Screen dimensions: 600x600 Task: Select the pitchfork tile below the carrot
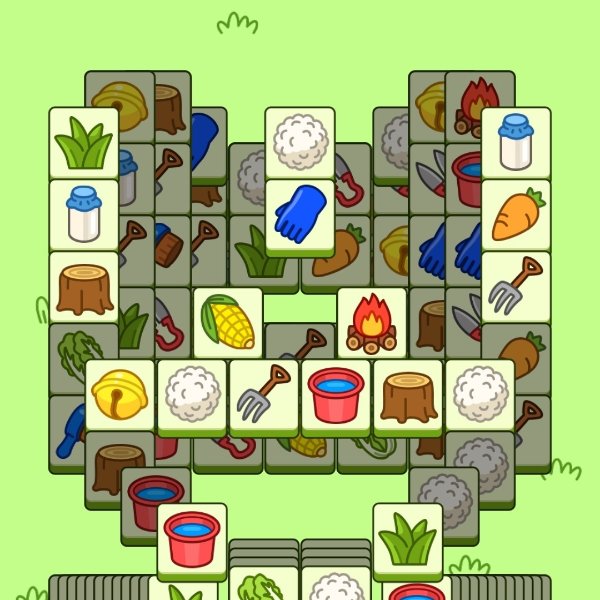[x=516, y=286]
